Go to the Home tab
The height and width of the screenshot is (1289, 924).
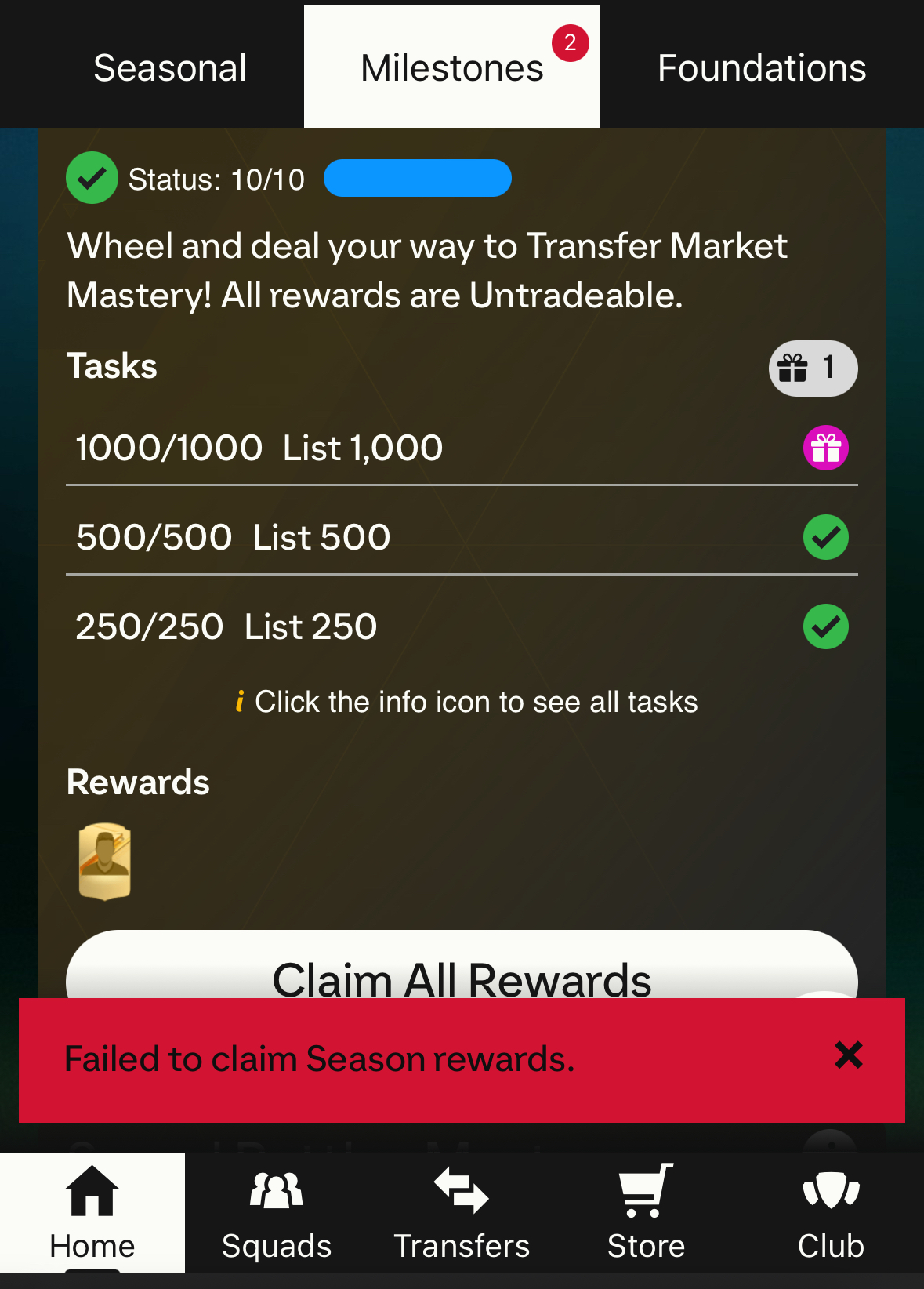(92, 1212)
